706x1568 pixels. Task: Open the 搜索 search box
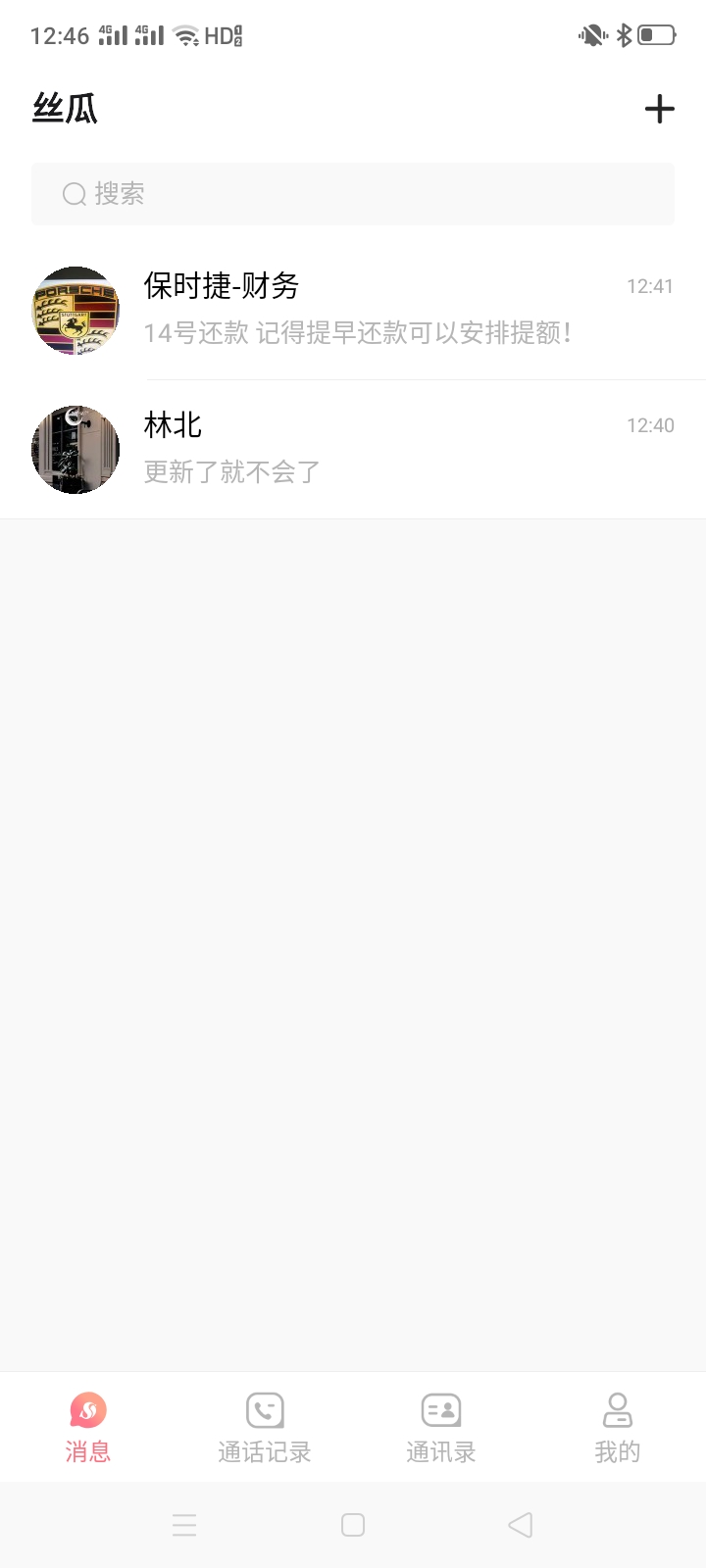(x=353, y=194)
